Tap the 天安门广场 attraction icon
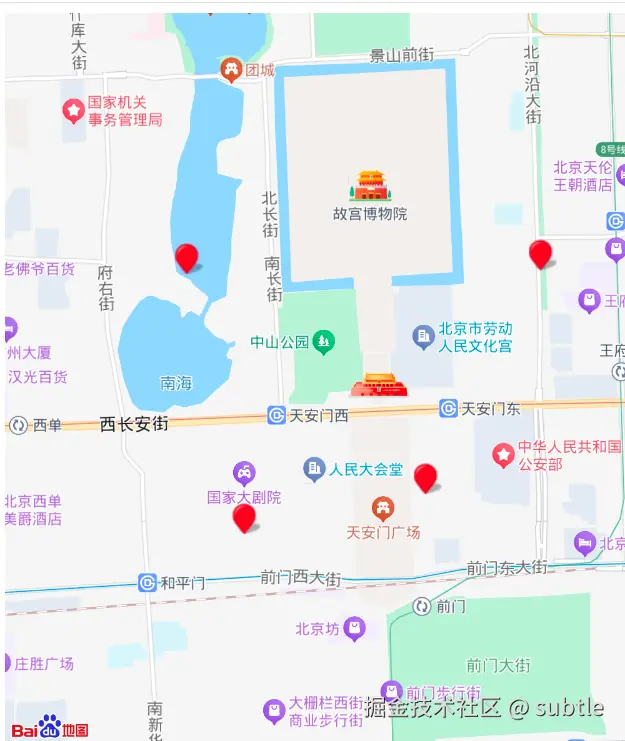The height and width of the screenshot is (741, 625). (383, 508)
